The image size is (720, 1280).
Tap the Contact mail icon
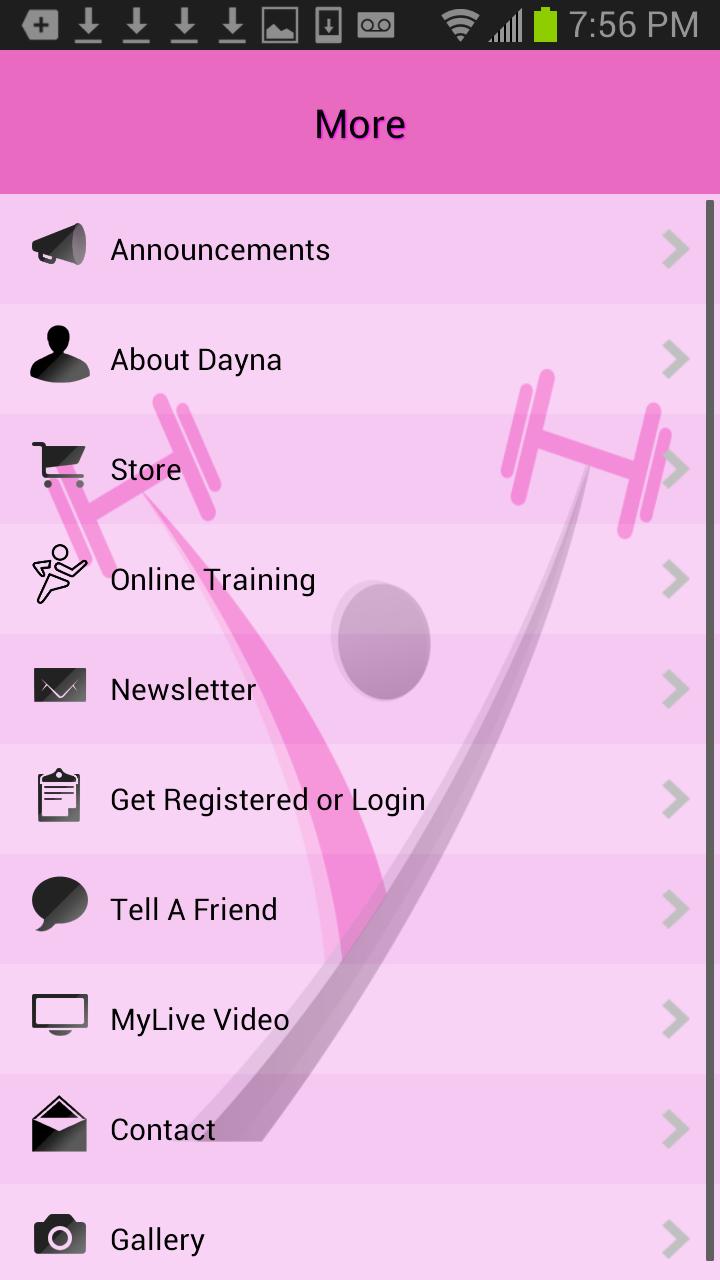pyautogui.click(x=58, y=1125)
